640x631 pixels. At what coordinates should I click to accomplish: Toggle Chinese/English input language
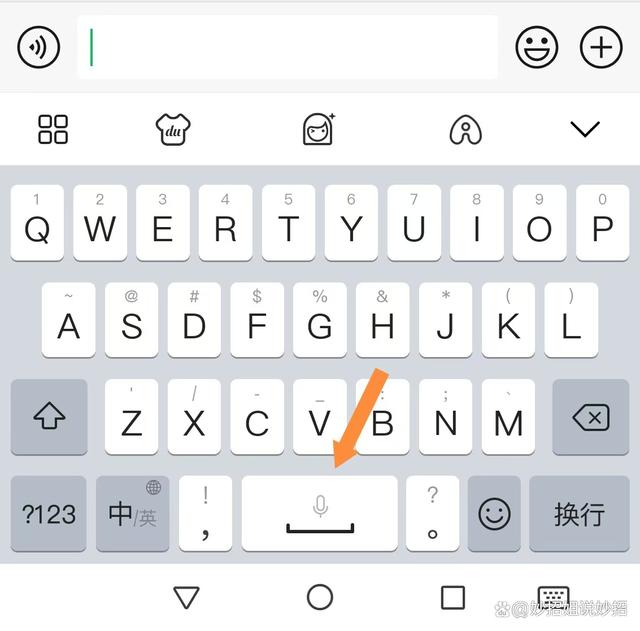132,514
